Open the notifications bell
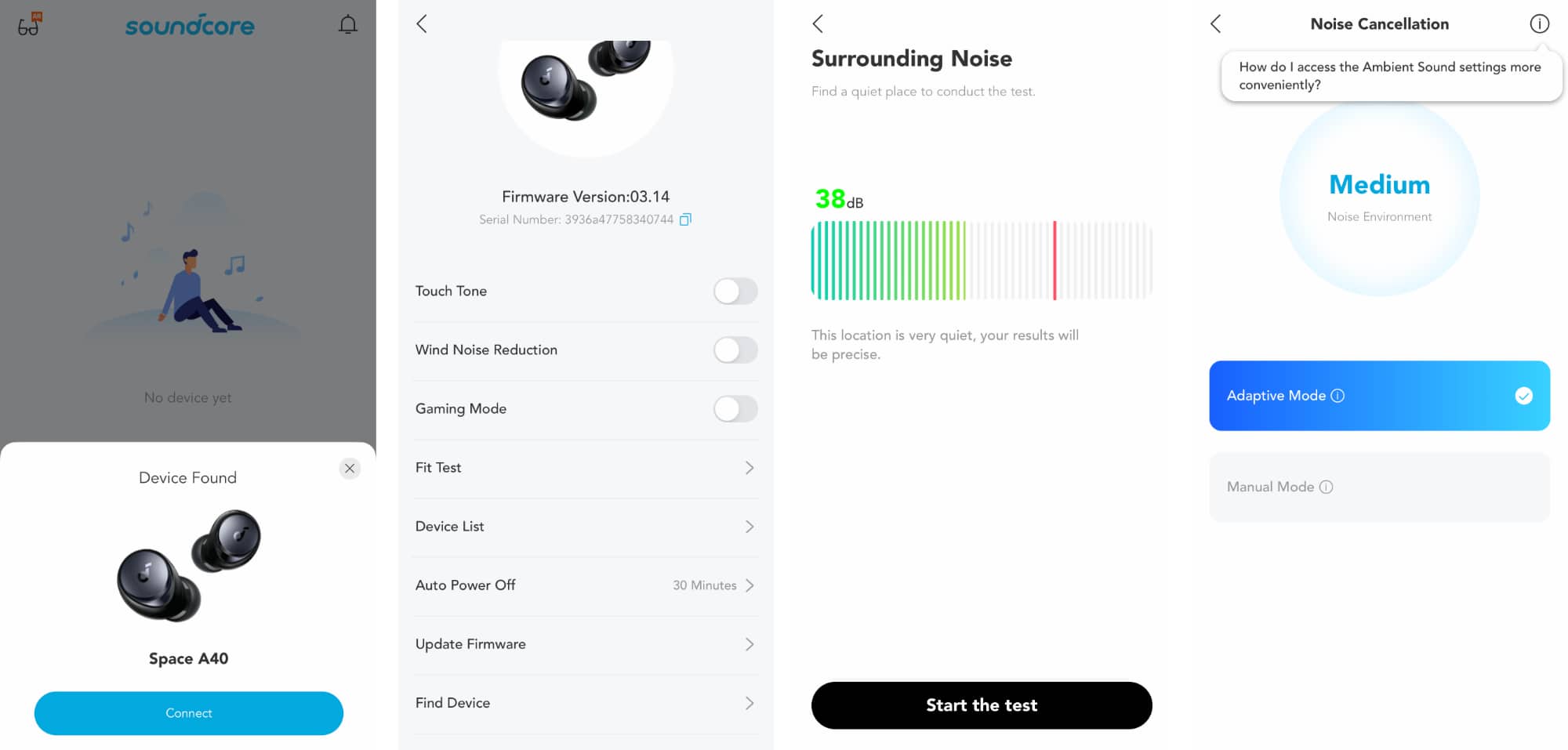Viewport: 1568px width, 750px height. pyautogui.click(x=347, y=25)
